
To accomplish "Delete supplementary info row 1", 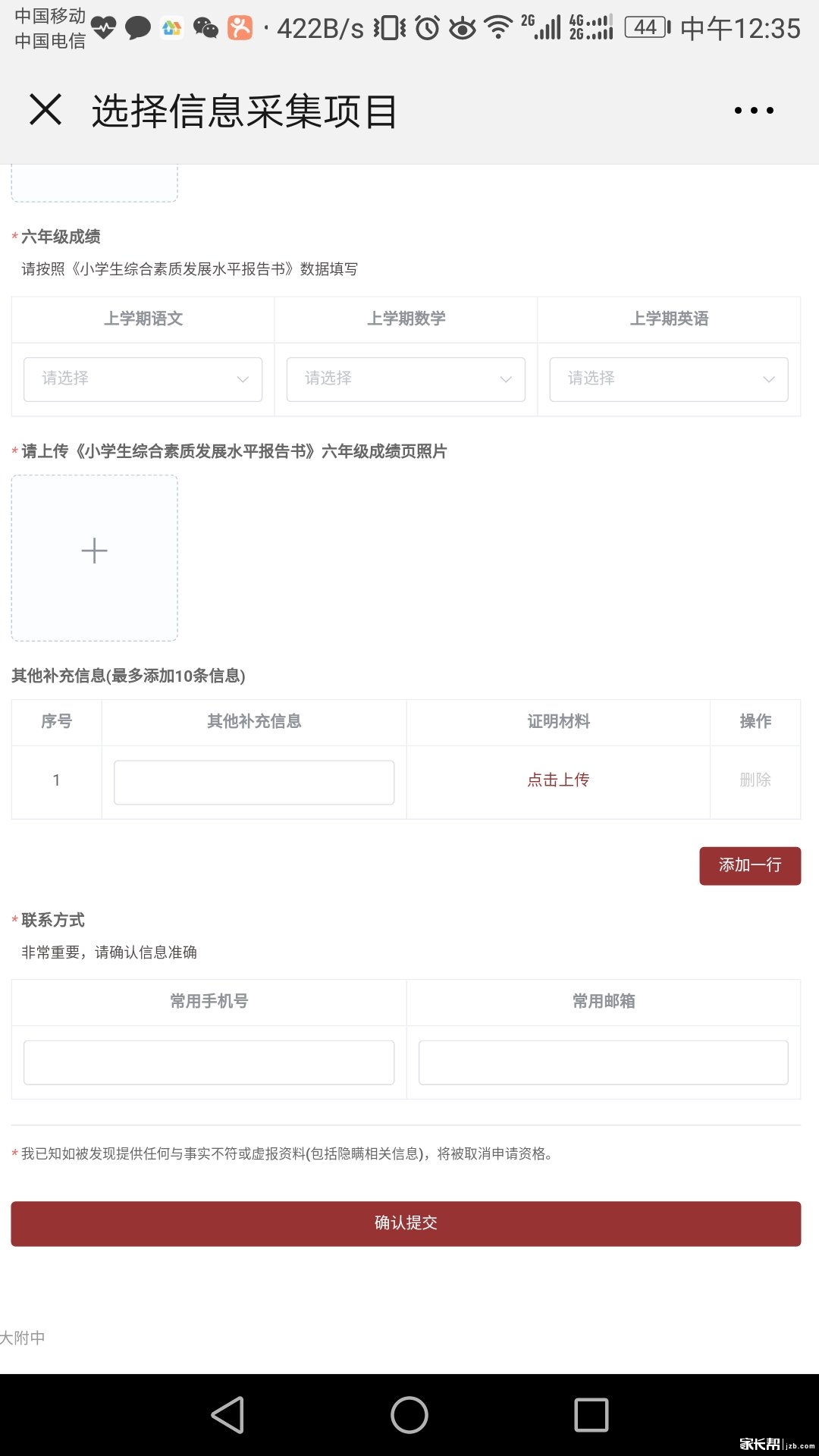I will [x=755, y=780].
